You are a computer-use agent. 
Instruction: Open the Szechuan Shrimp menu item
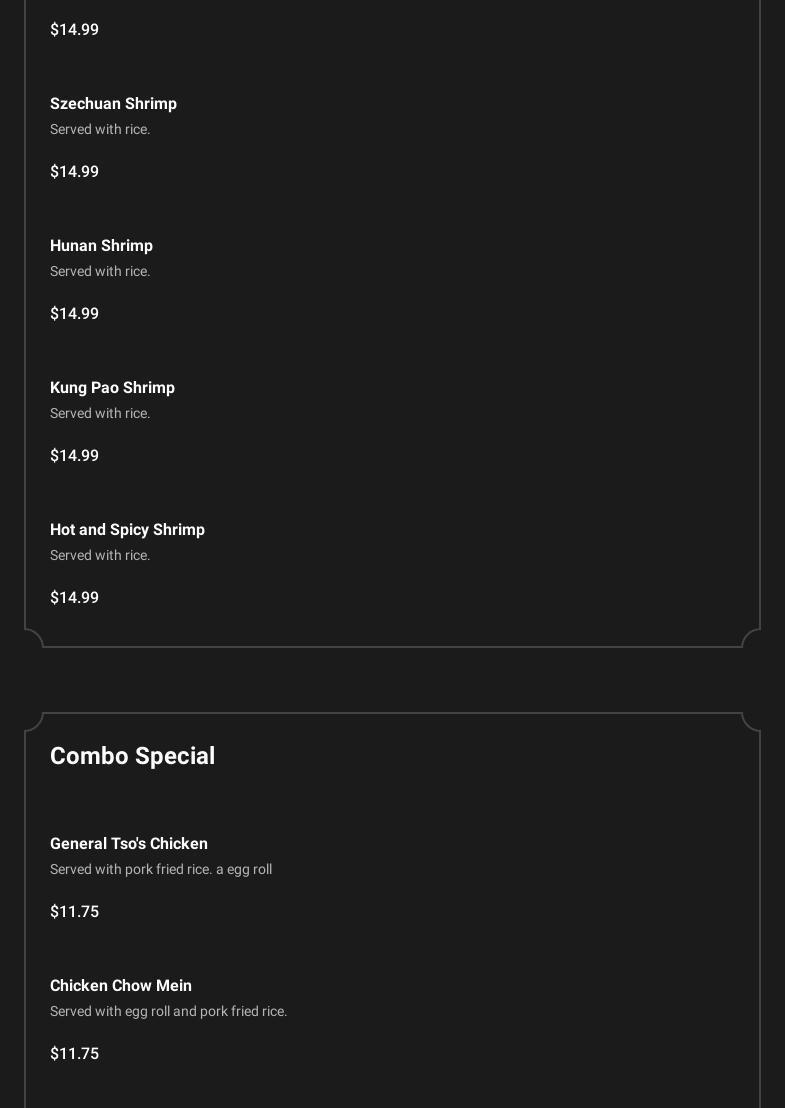coord(113,104)
